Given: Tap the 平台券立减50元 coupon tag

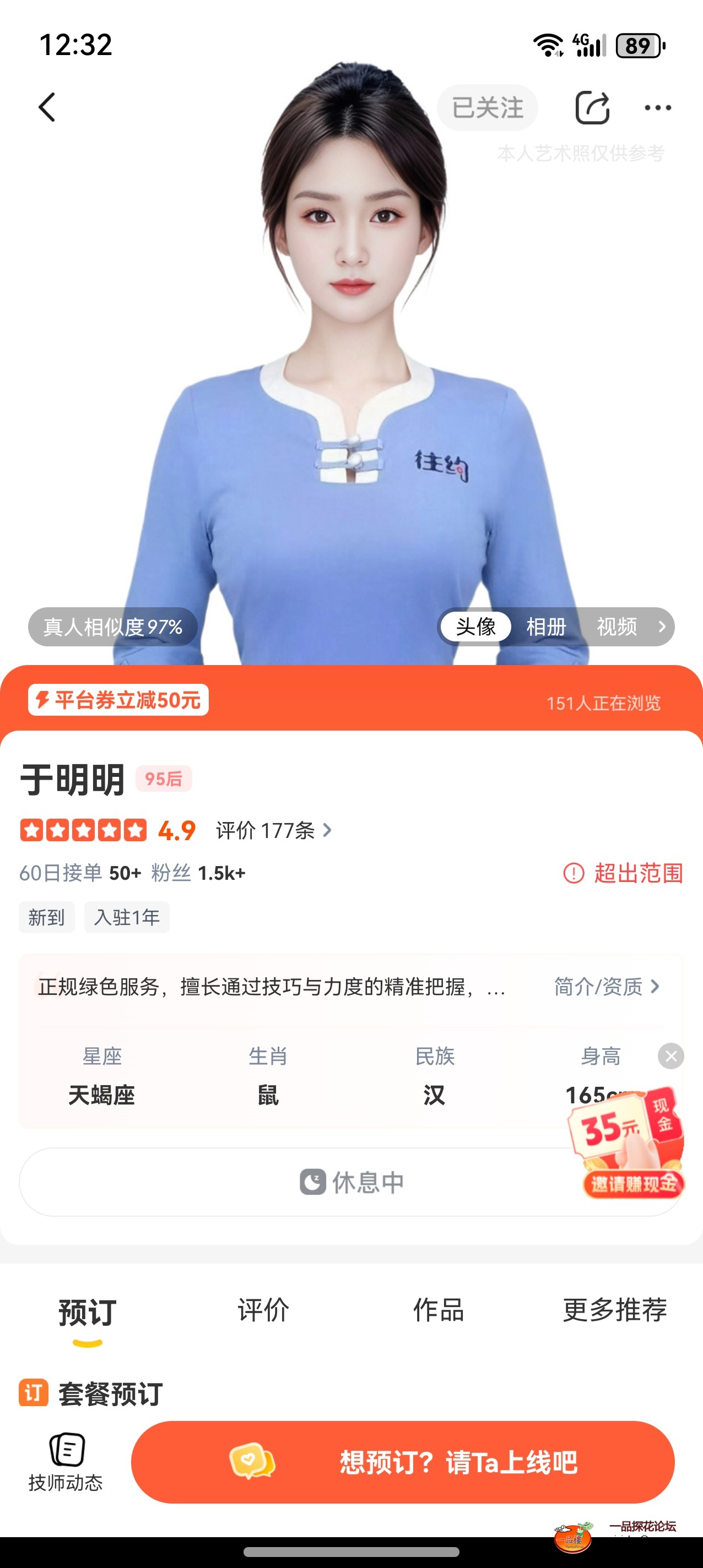Looking at the screenshot, I should 119,700.
